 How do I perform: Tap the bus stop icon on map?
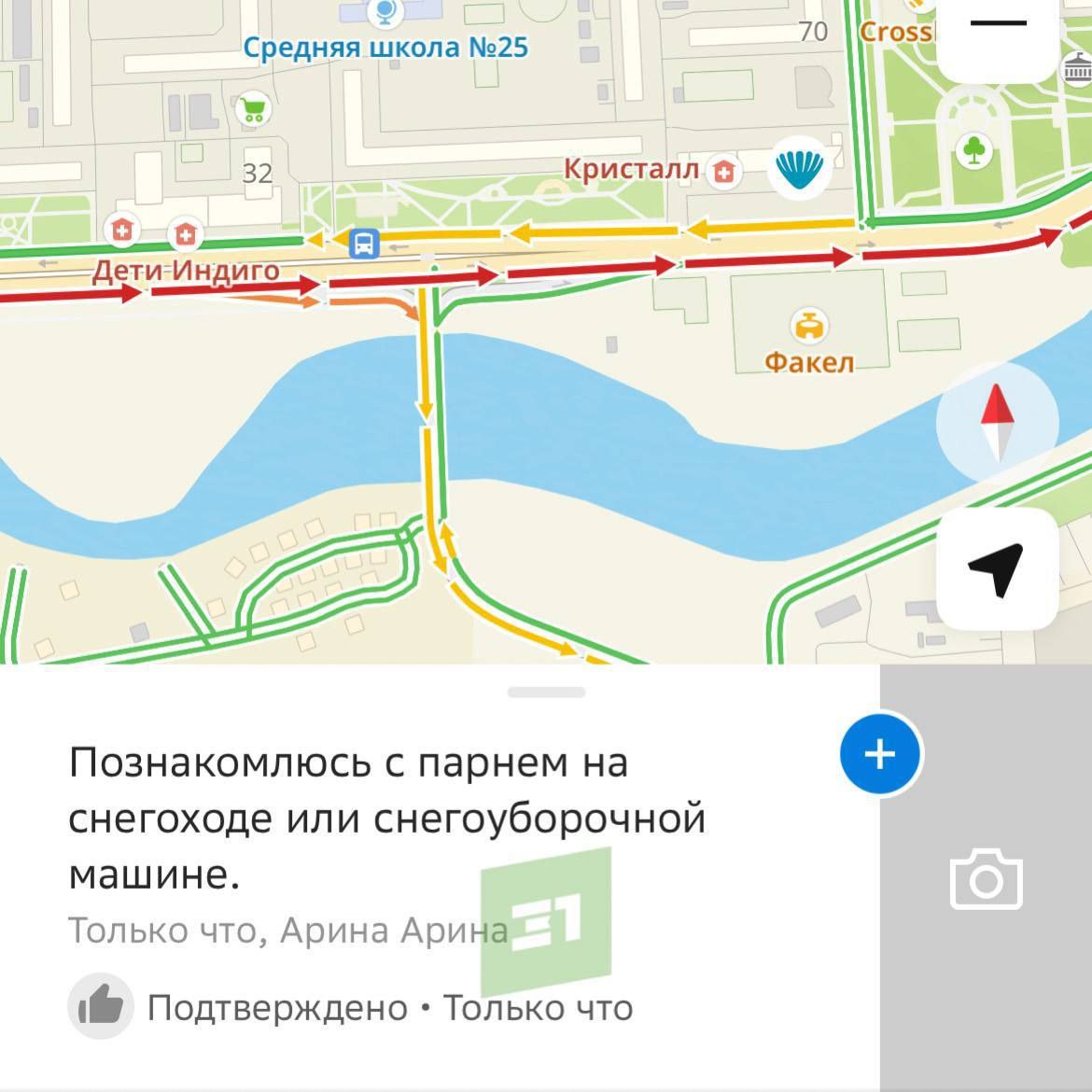363,245
